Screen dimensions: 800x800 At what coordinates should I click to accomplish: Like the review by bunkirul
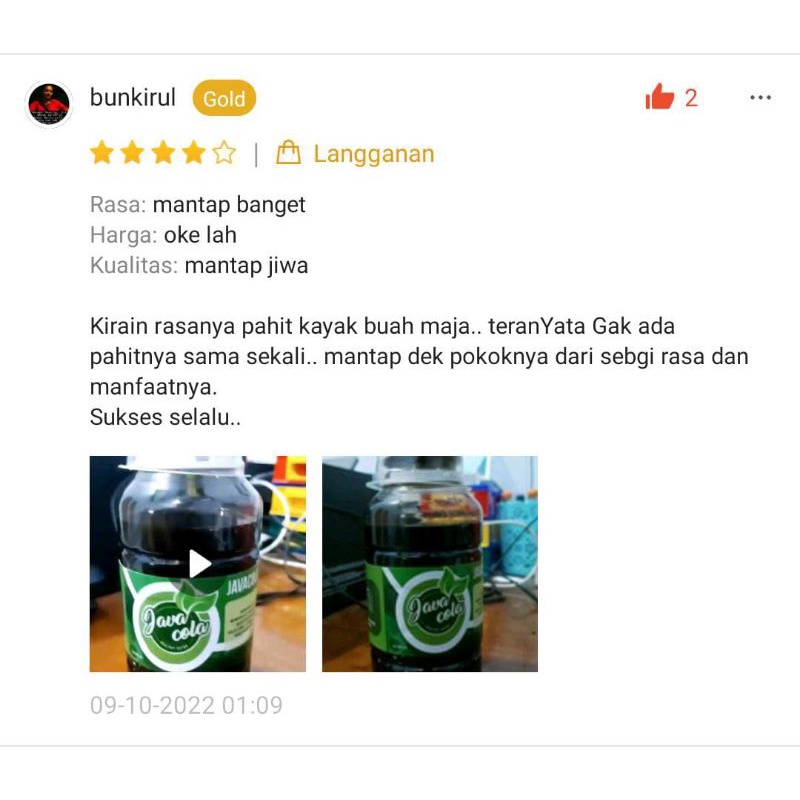[x=660, y=97]
